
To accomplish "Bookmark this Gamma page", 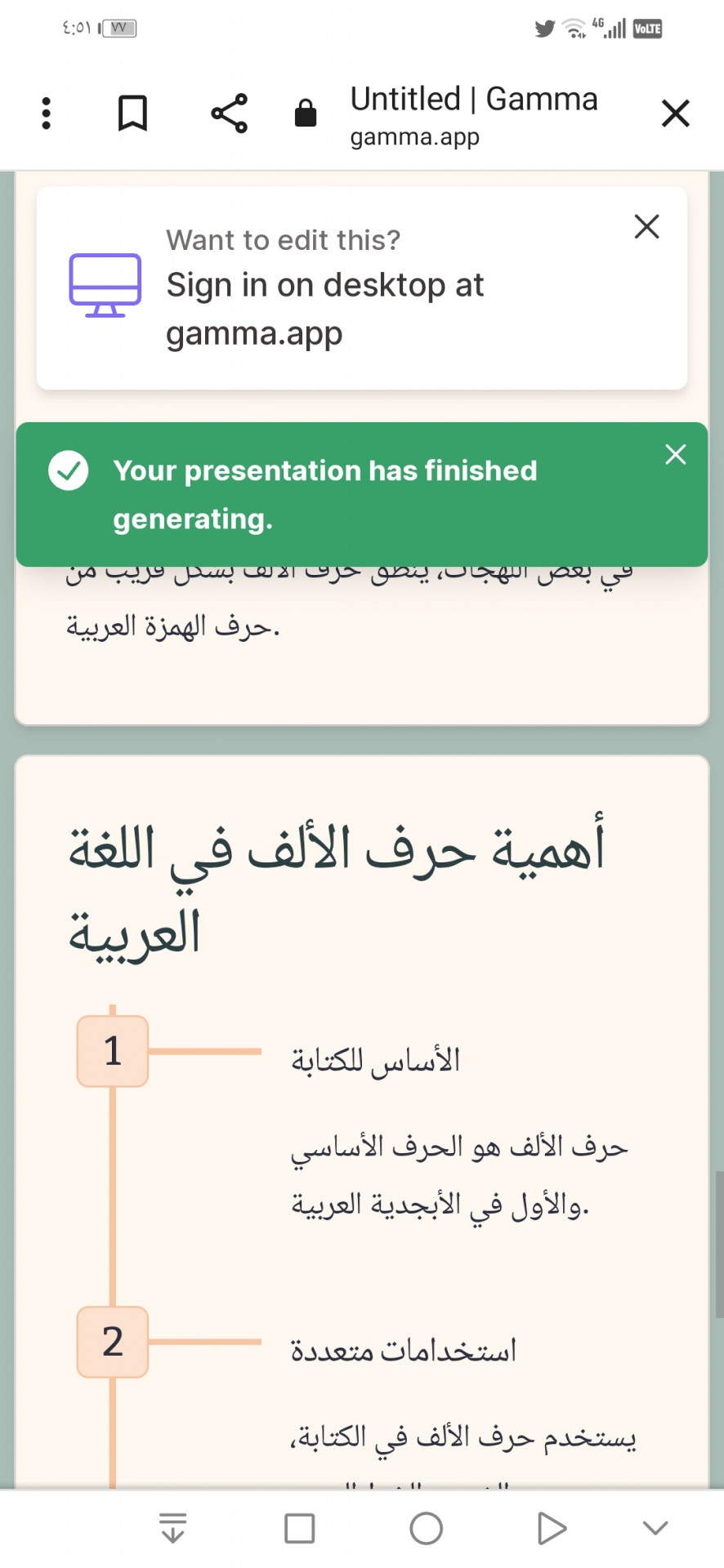I will [132, 113].
